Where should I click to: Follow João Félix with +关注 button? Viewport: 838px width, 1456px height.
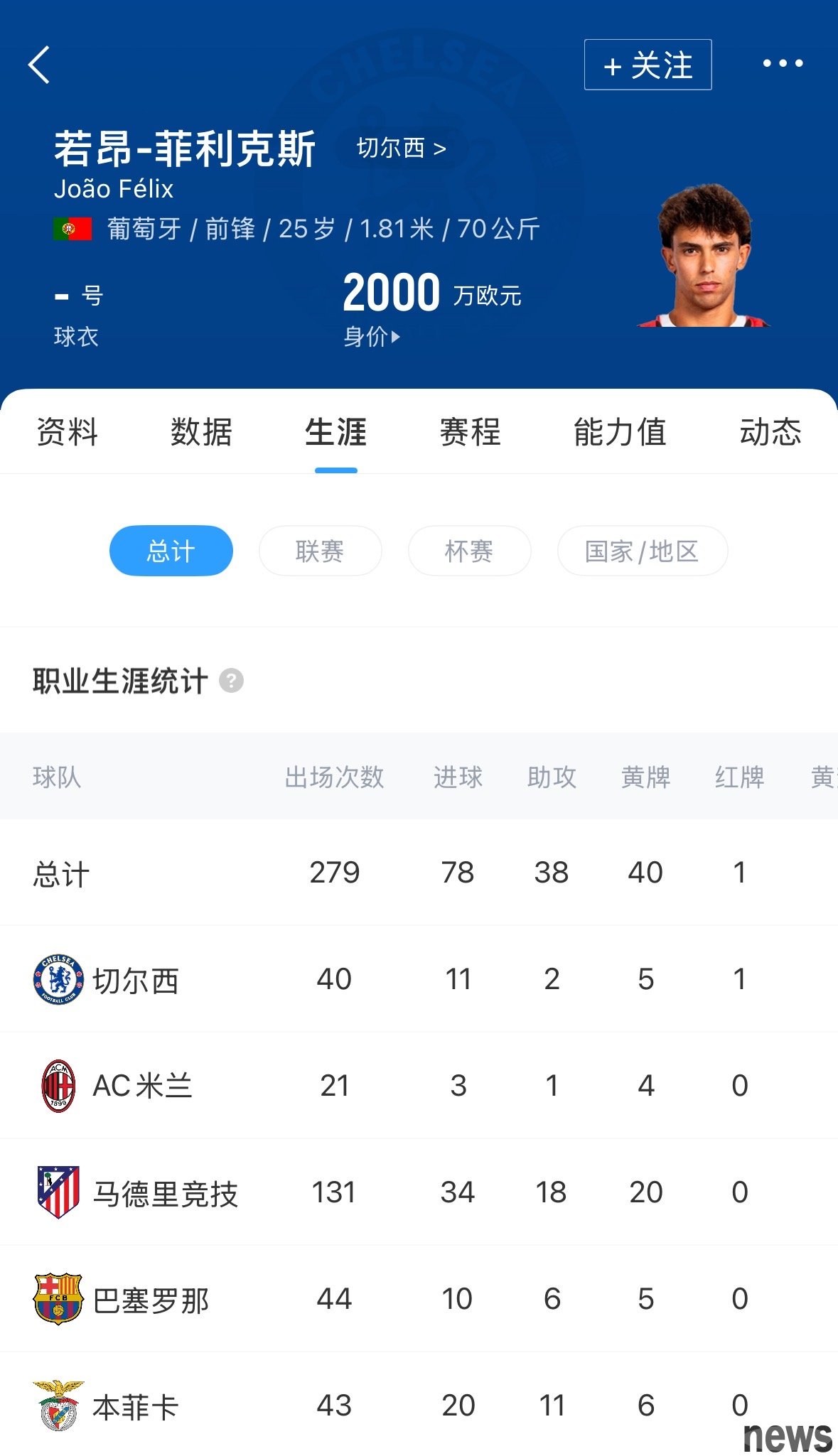648,65
